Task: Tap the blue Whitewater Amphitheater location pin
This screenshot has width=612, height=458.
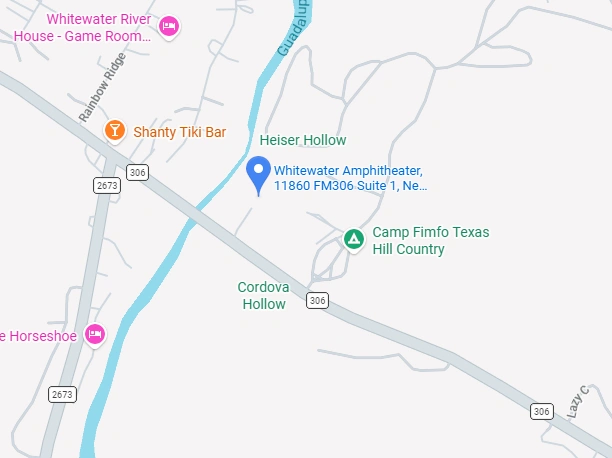Action: coord(258,174)
